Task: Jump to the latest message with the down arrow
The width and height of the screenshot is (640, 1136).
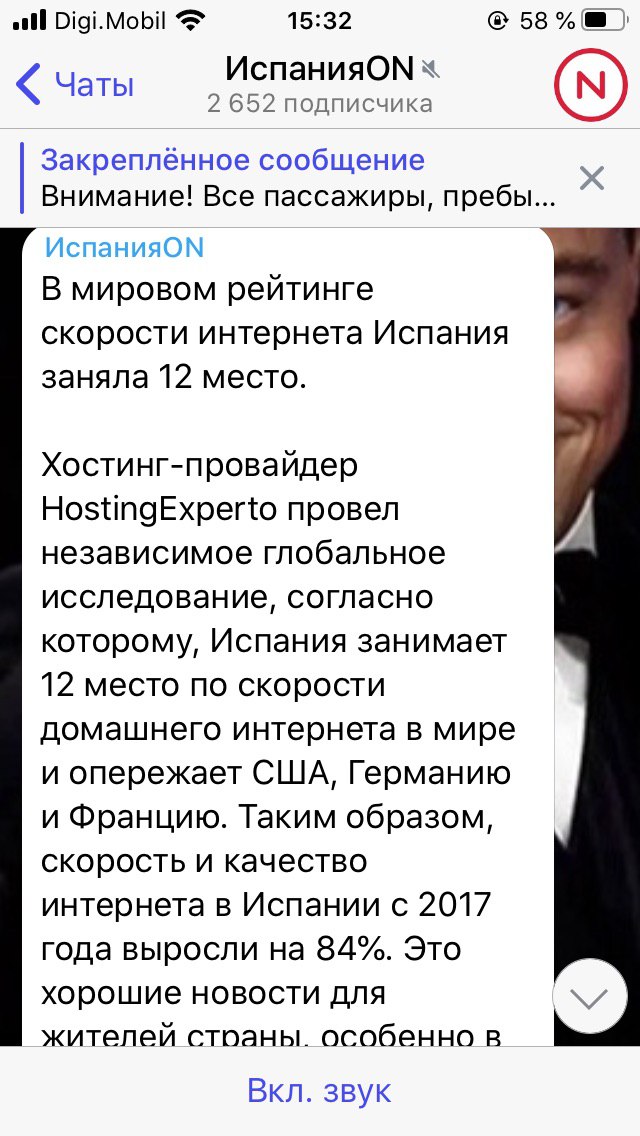Action: click(590, 996)
